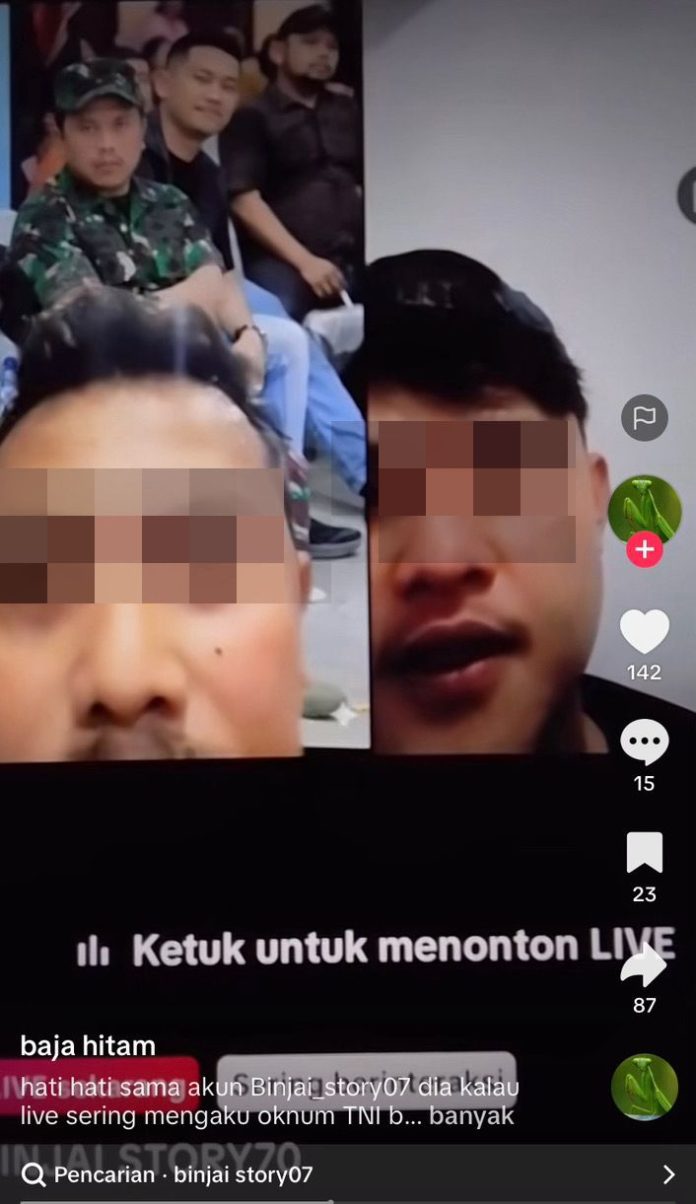
Task: Follow the creator with the red plus button
Action: tap(644, 549)
